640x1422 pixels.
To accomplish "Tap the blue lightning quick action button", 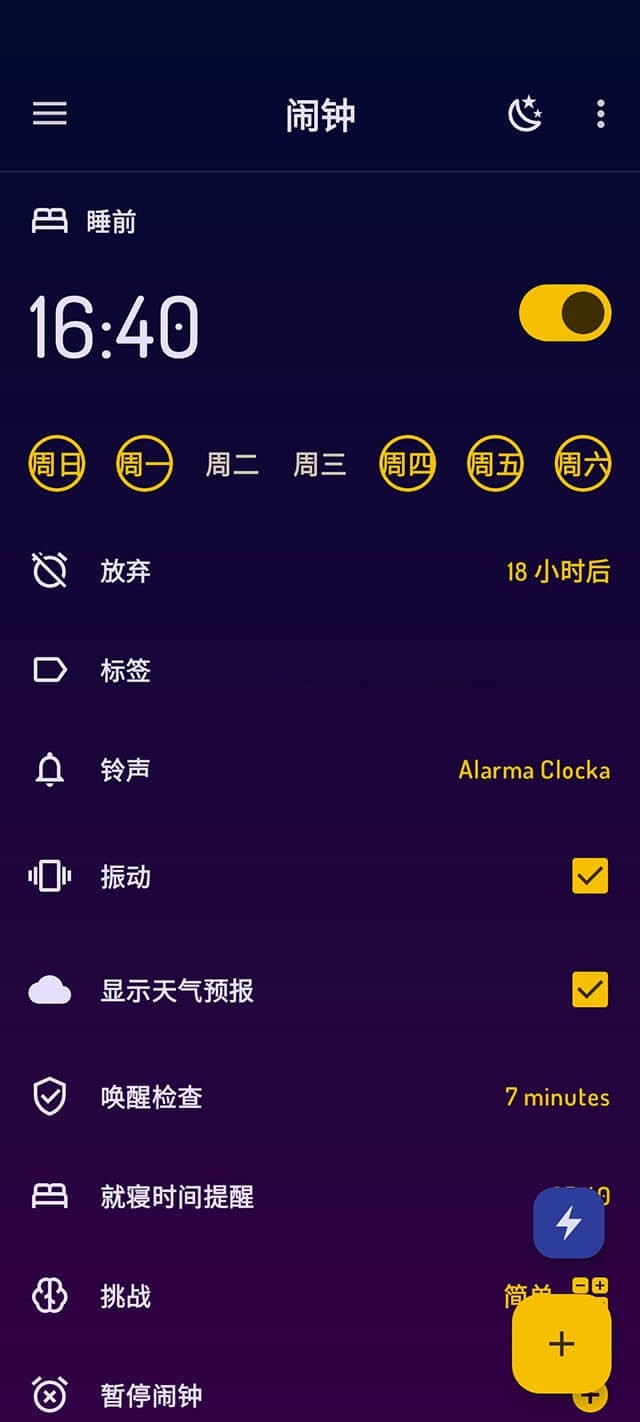I will click(568, 1222).
